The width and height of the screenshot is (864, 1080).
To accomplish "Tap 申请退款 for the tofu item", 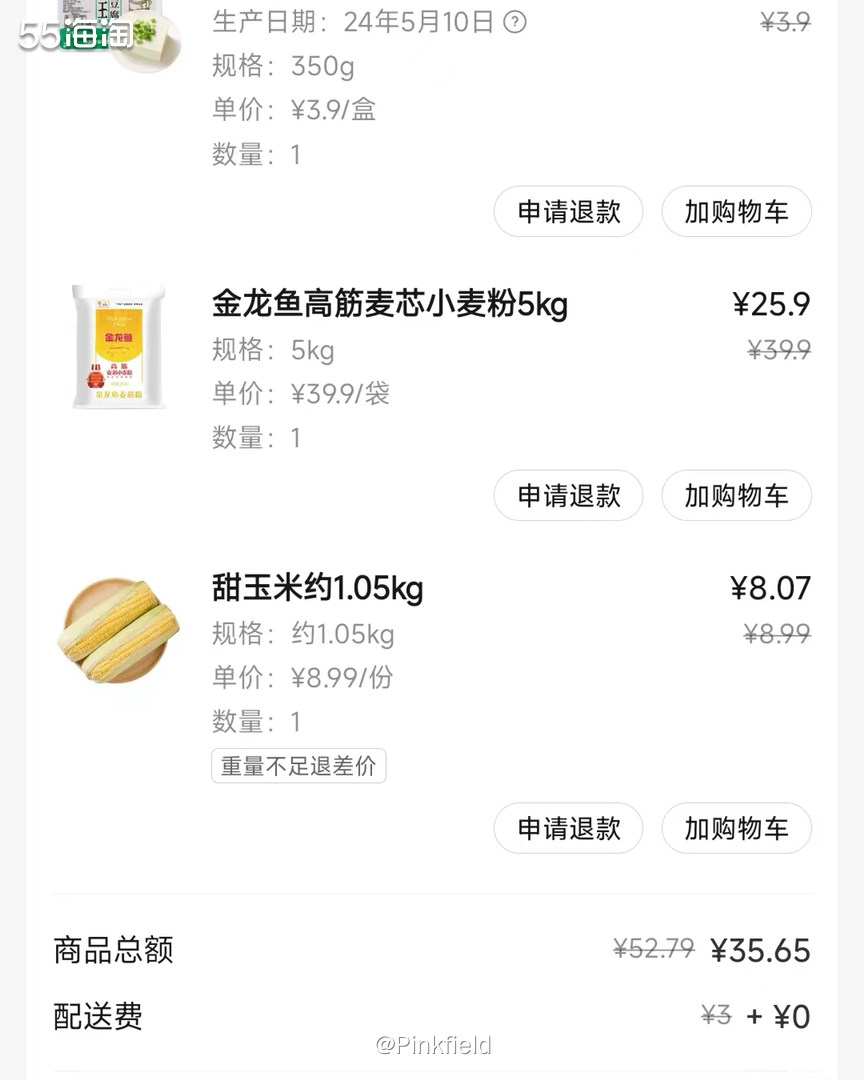I will coord(568,212).
